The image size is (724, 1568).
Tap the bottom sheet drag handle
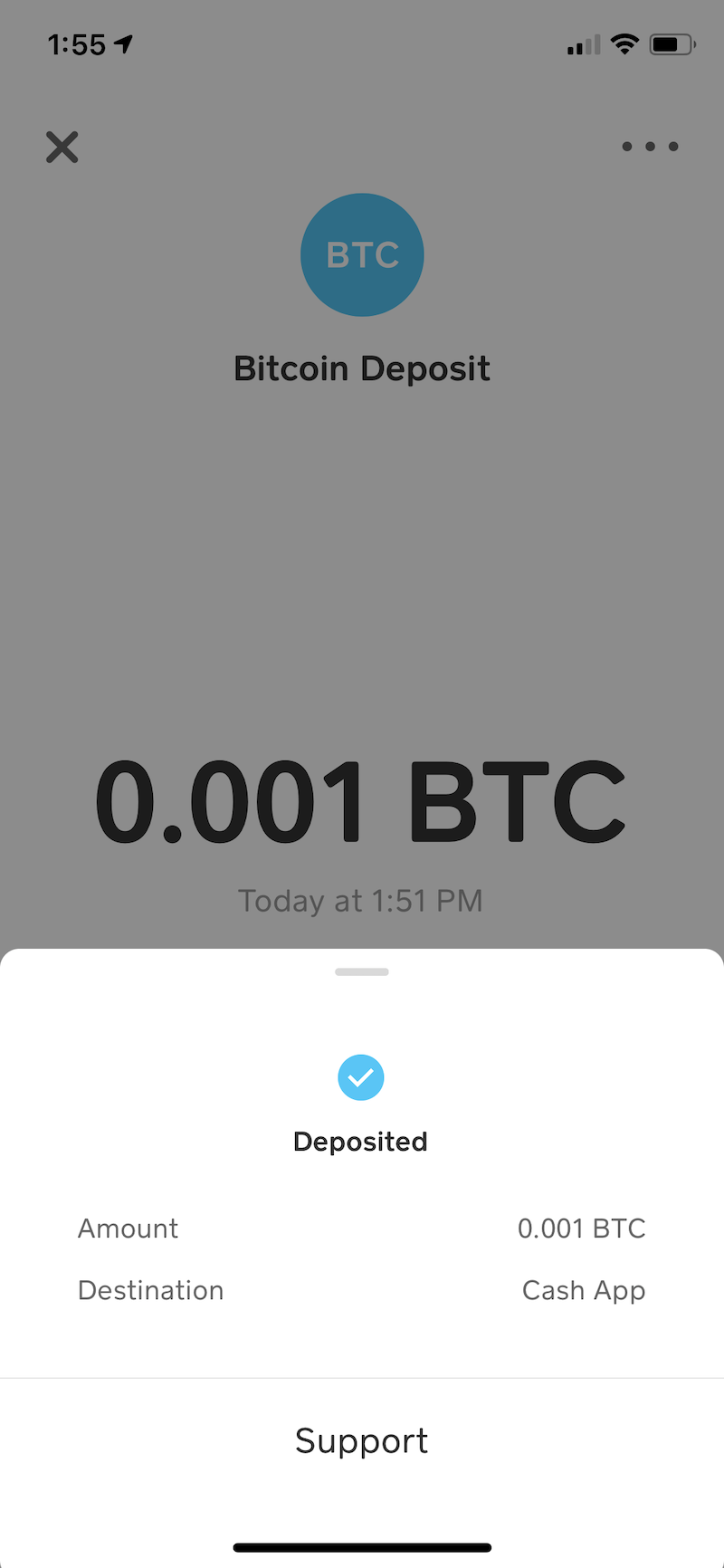point(362,972)
